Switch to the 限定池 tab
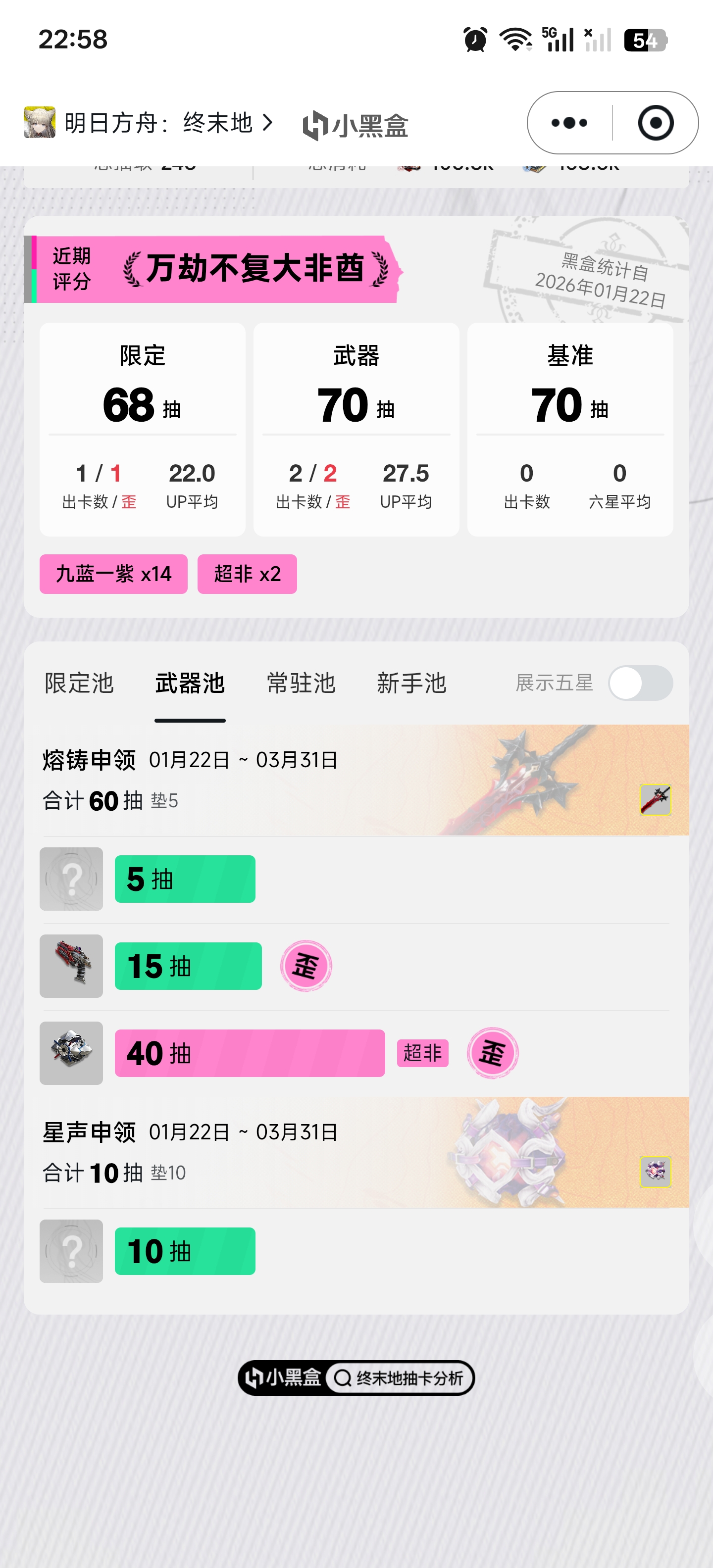The width and height of the screenshot is (713, 1568). tap(79, 683)
